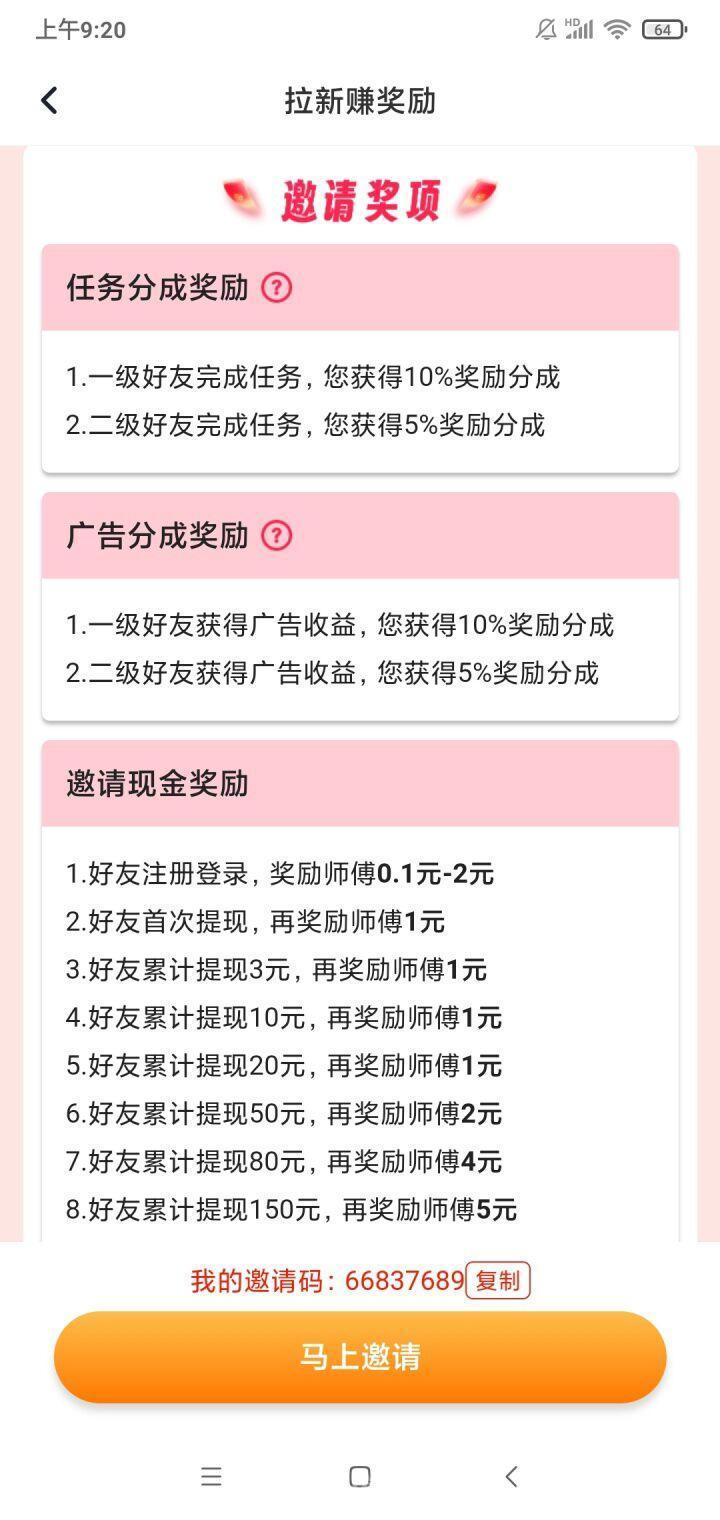Screen dimensions: 720x1520
Task: Tap the muted notification bell icon
Action: [545, 30]
